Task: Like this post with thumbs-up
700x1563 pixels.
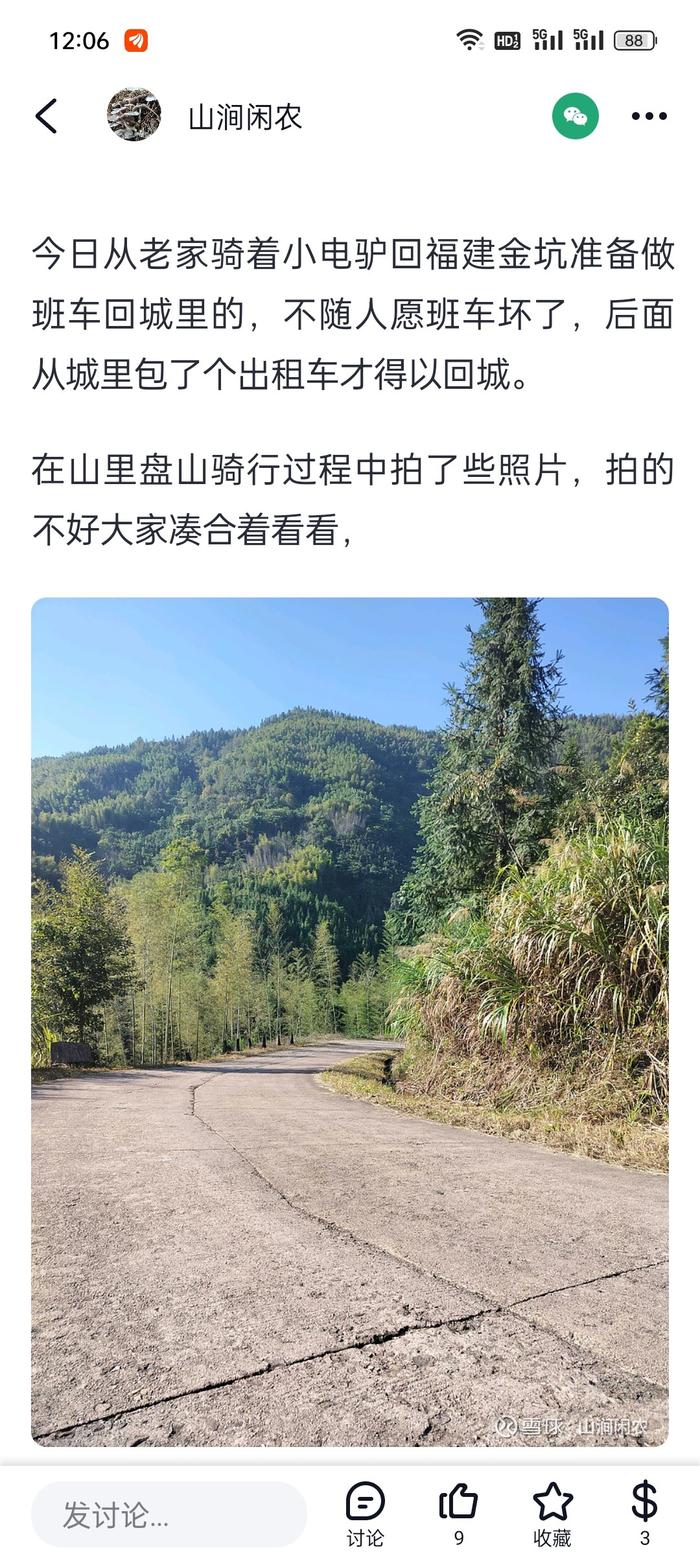Action: coord(458,1512)
